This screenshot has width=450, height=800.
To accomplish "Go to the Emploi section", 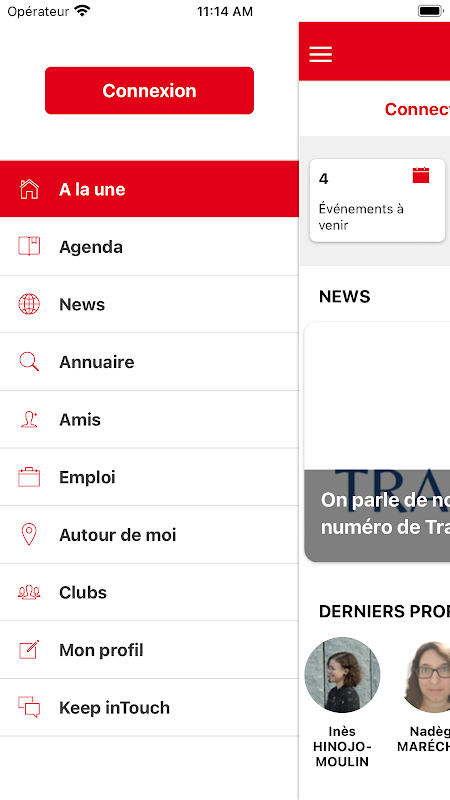I will coord(149,478).
